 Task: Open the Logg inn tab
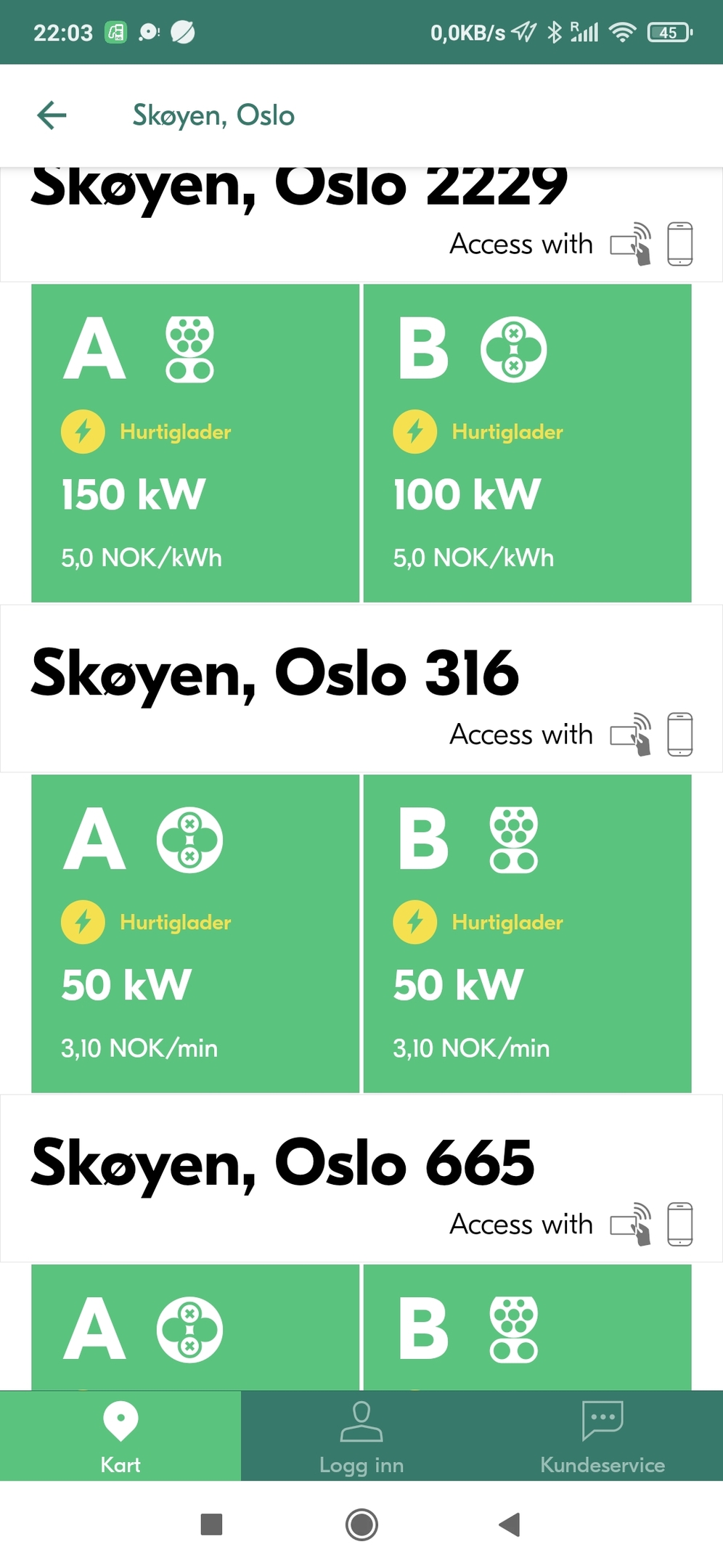click(x=361, y=1435)
